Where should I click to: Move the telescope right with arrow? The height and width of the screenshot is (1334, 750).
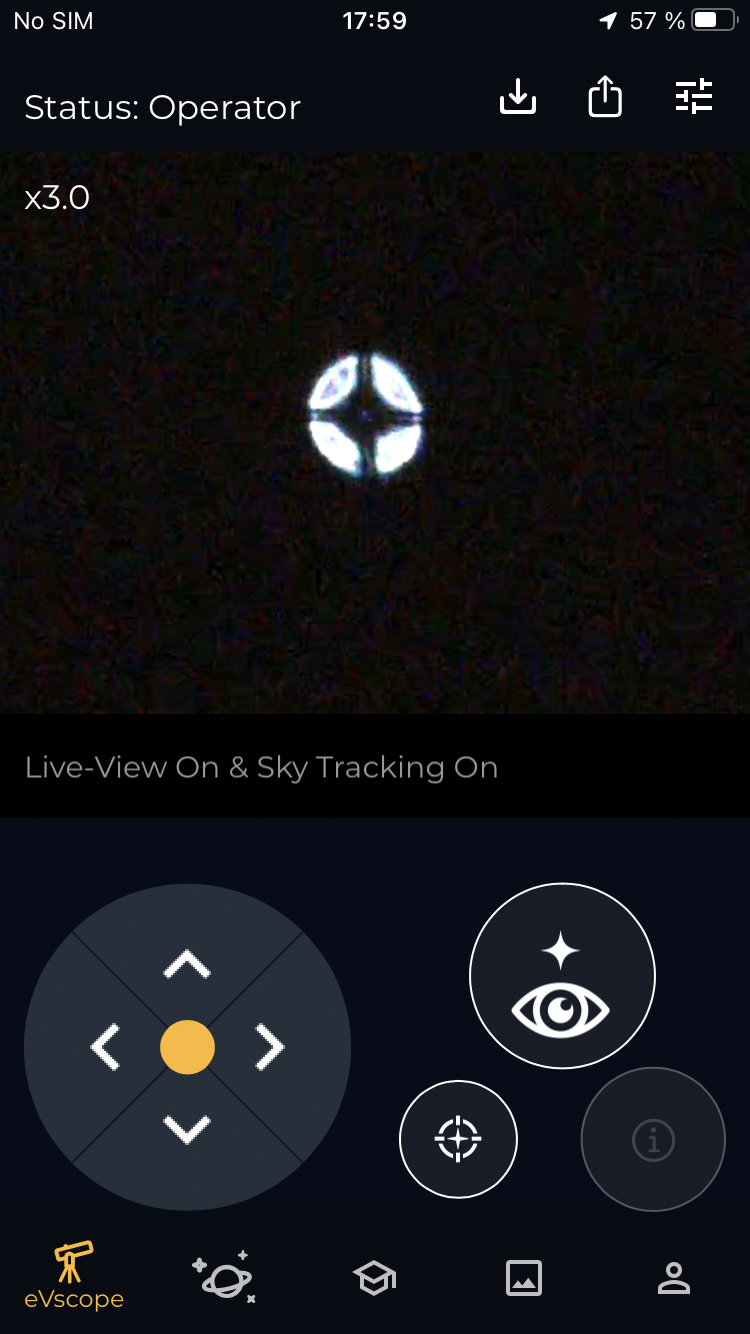[270, 1047]
